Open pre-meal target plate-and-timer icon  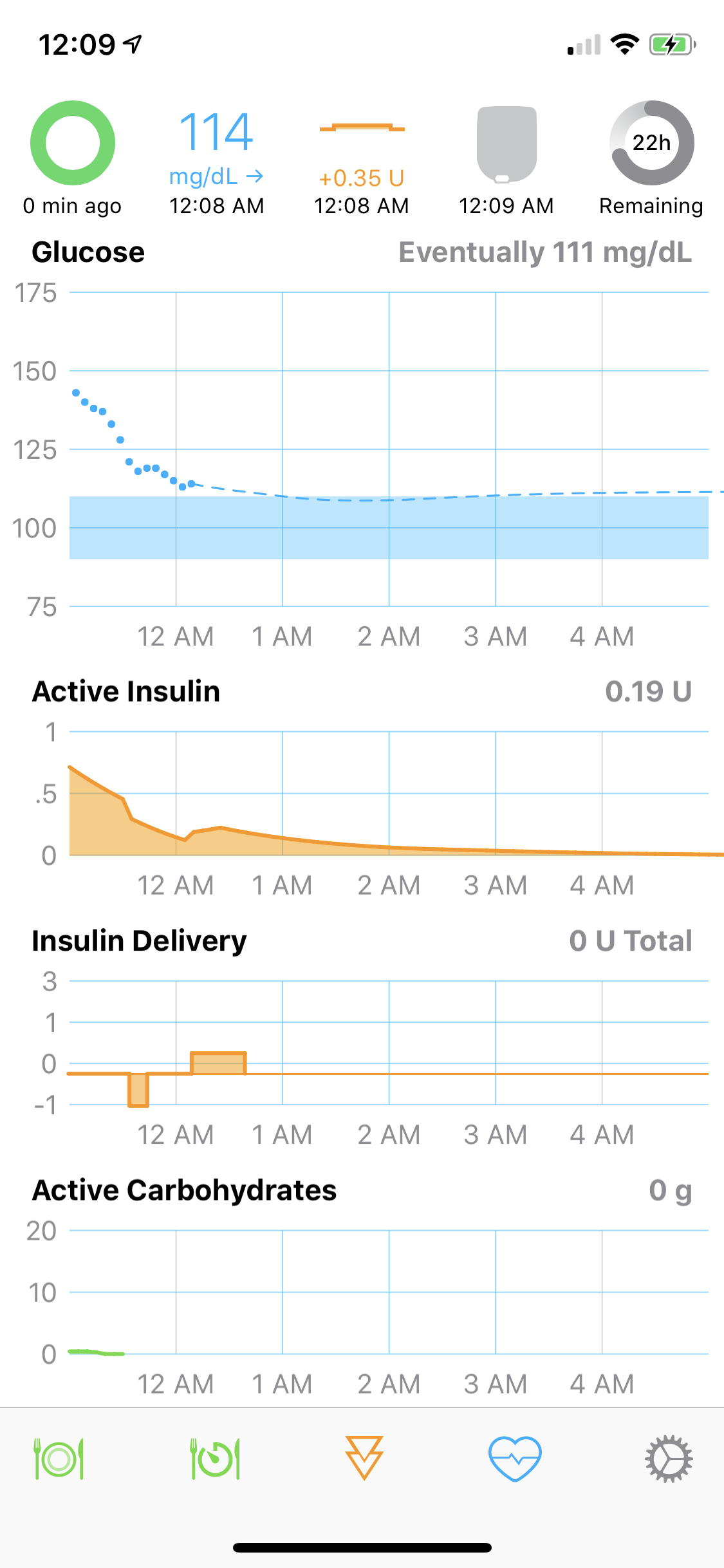(x=215, y=1459)
